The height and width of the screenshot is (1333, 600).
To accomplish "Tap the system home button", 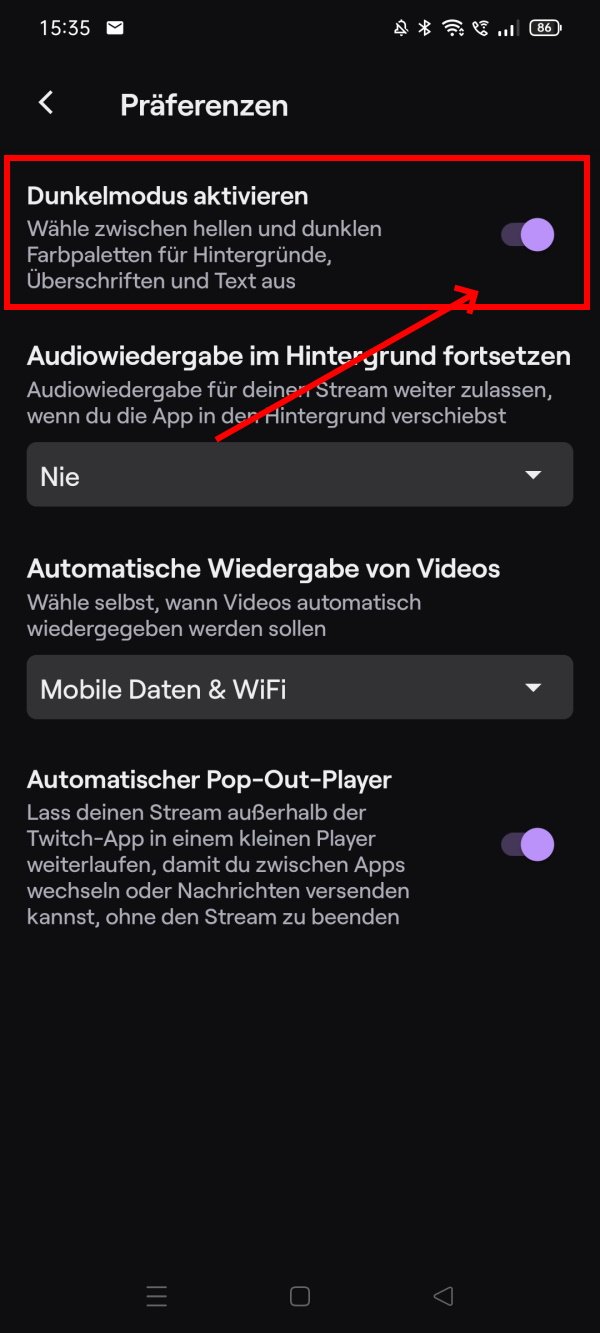I will [x=300, y=1296].
